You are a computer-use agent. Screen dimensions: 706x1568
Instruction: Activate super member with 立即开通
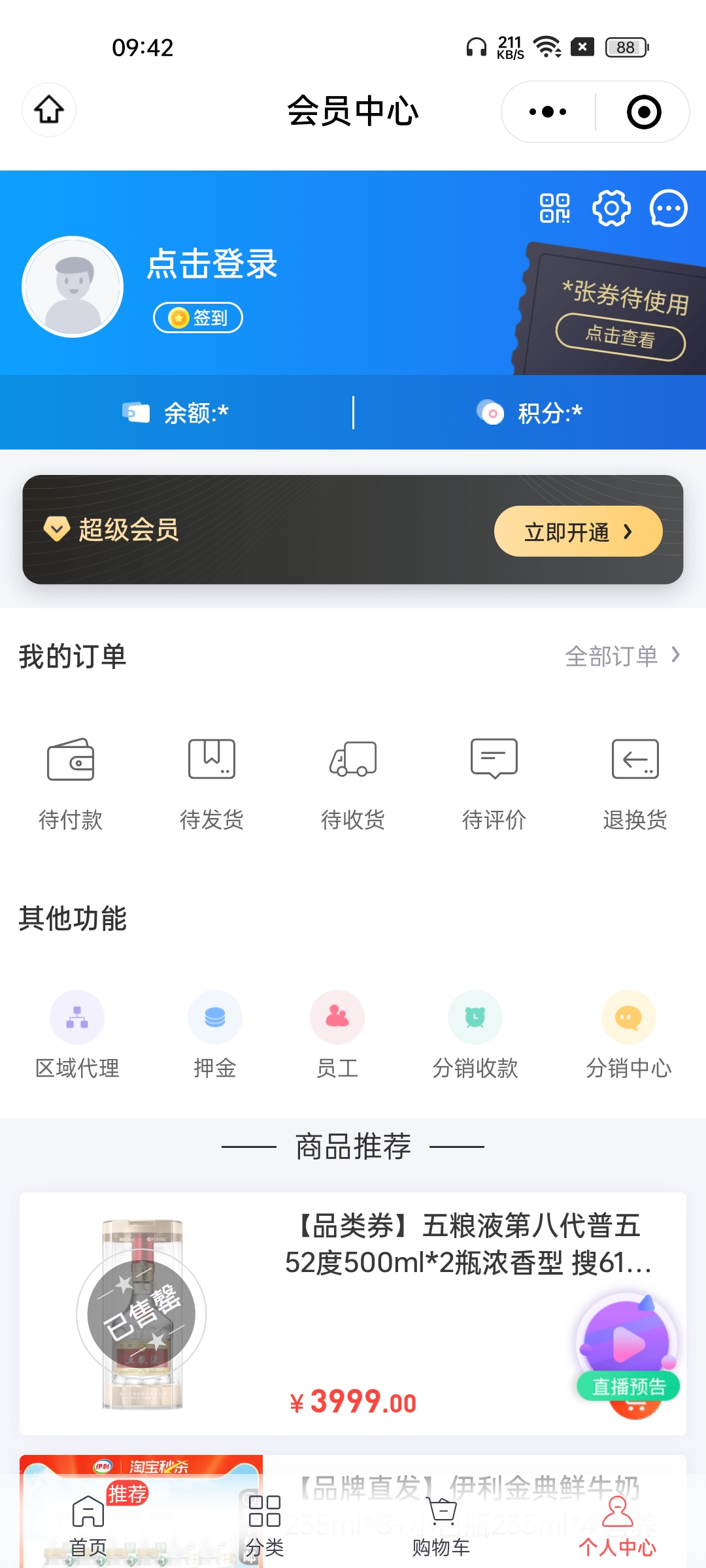click(x=578, y=532)
